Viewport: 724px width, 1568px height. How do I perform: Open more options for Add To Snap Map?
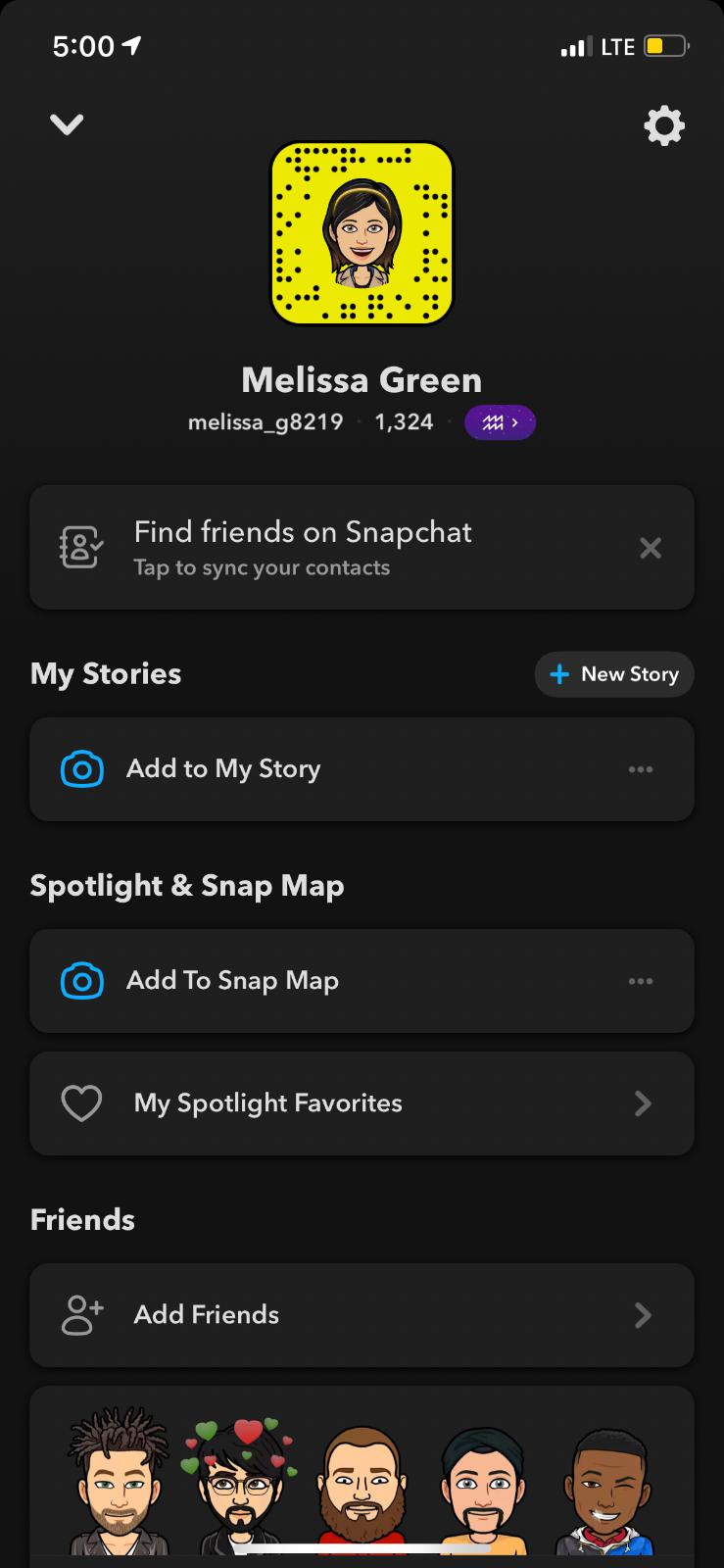coord(641,981)
